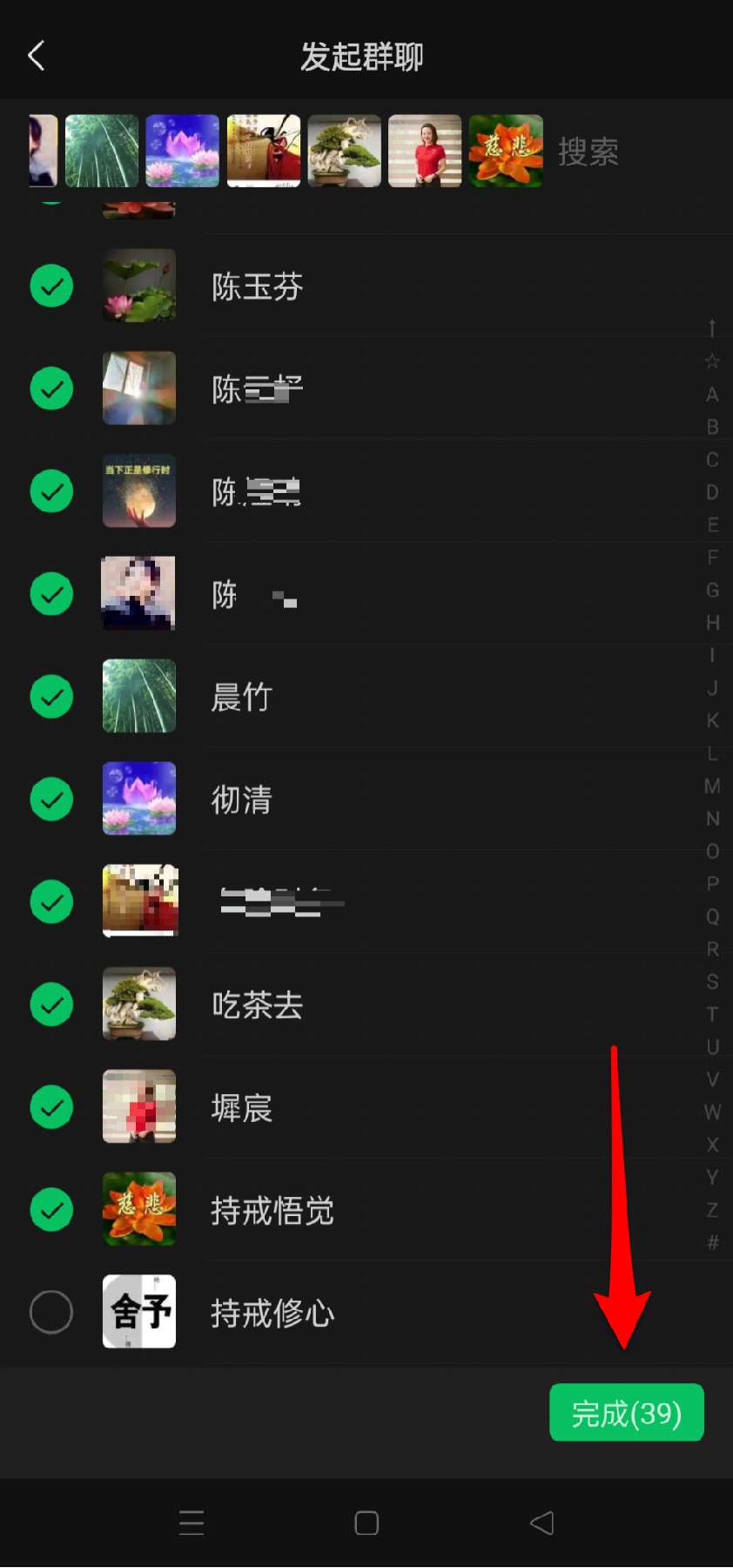Screen dimensions: 733x1568
Task: Open recent apps from the navigation bar
Action: tap(192, 1523)
